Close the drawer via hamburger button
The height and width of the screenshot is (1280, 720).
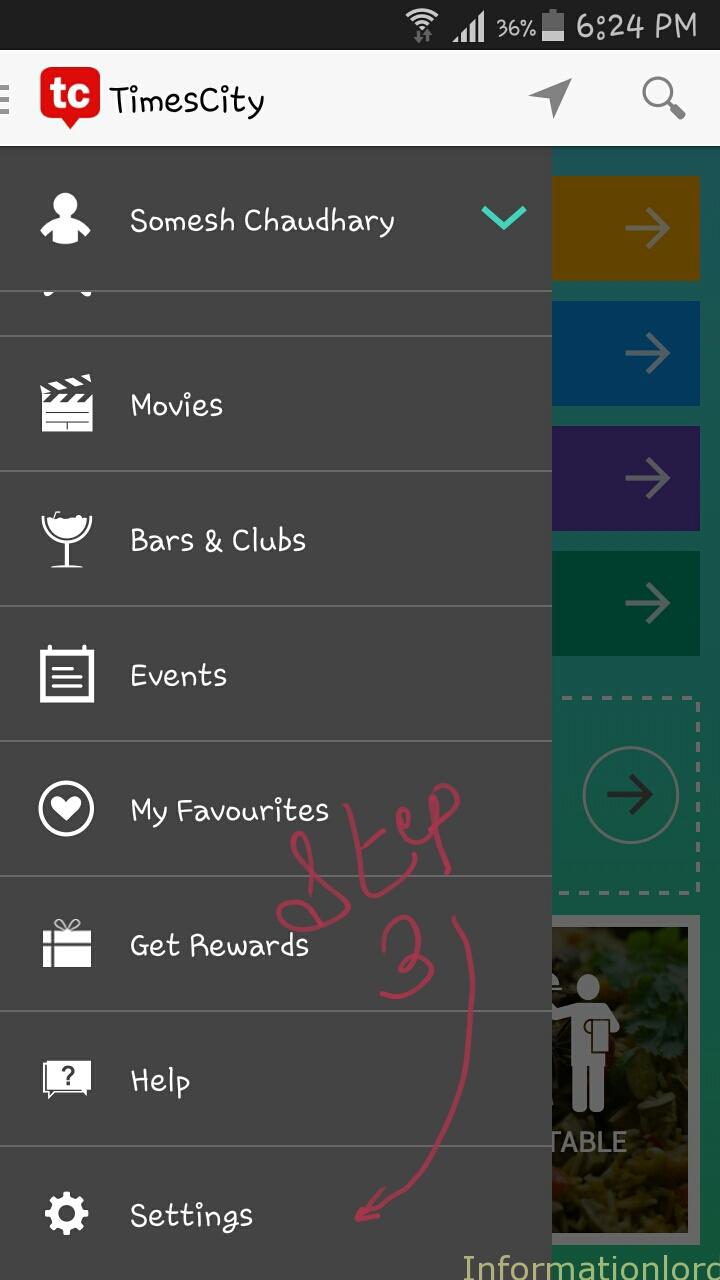pyautogui.click(x=6, y=99)
